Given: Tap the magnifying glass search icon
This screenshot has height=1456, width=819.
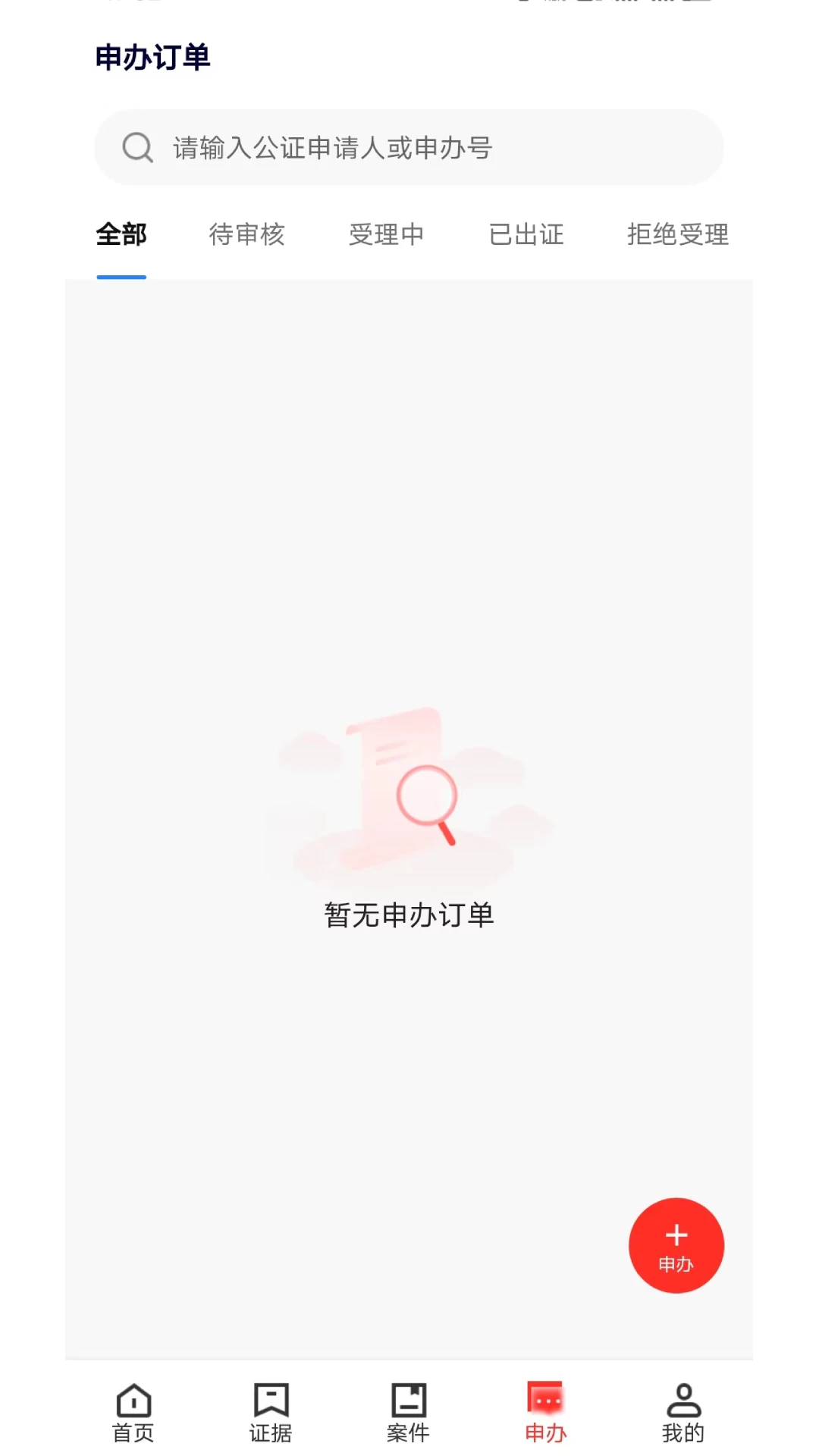Looking at the screenshot, I should click(x=137, y=147).
